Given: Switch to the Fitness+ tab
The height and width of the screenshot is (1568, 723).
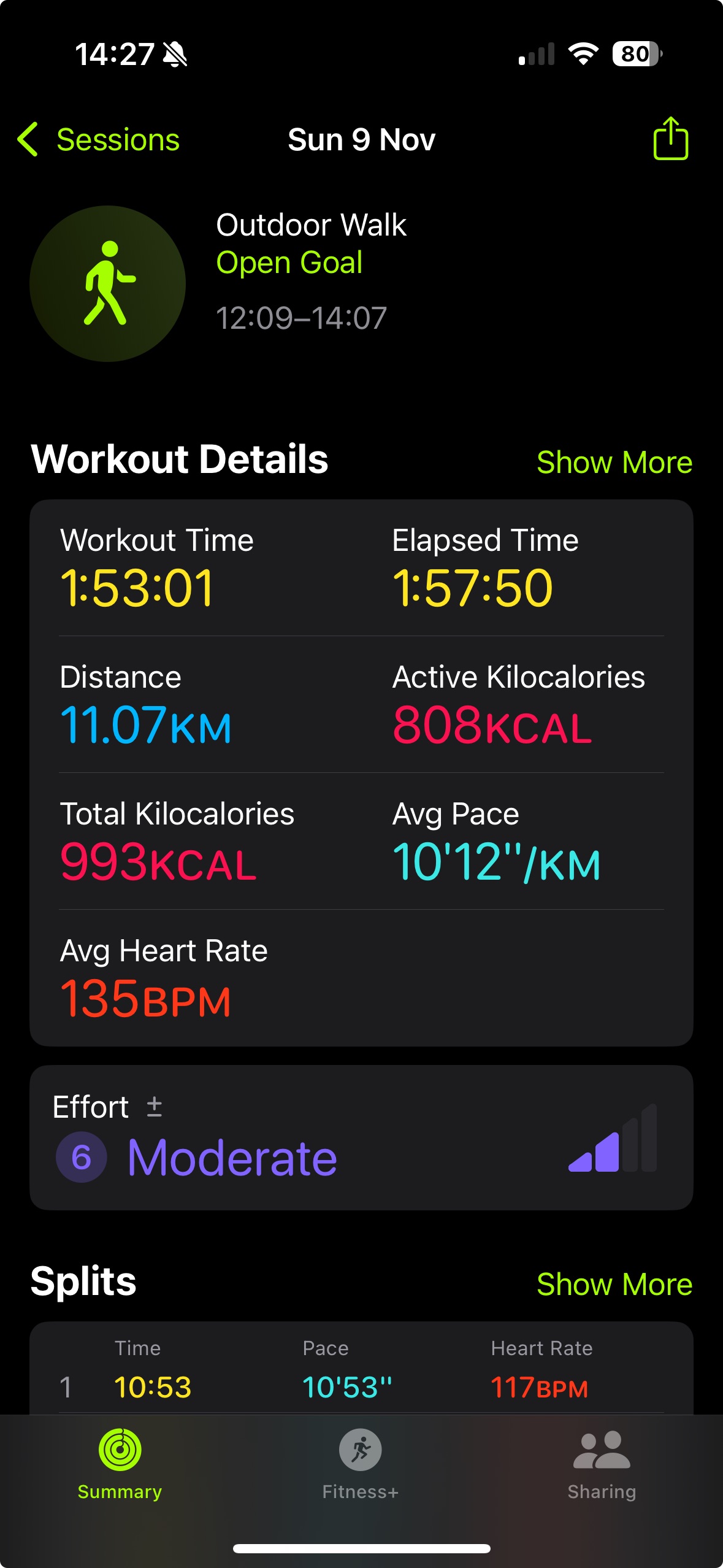Looking at the screenshot, I should tap(361, 1464).
